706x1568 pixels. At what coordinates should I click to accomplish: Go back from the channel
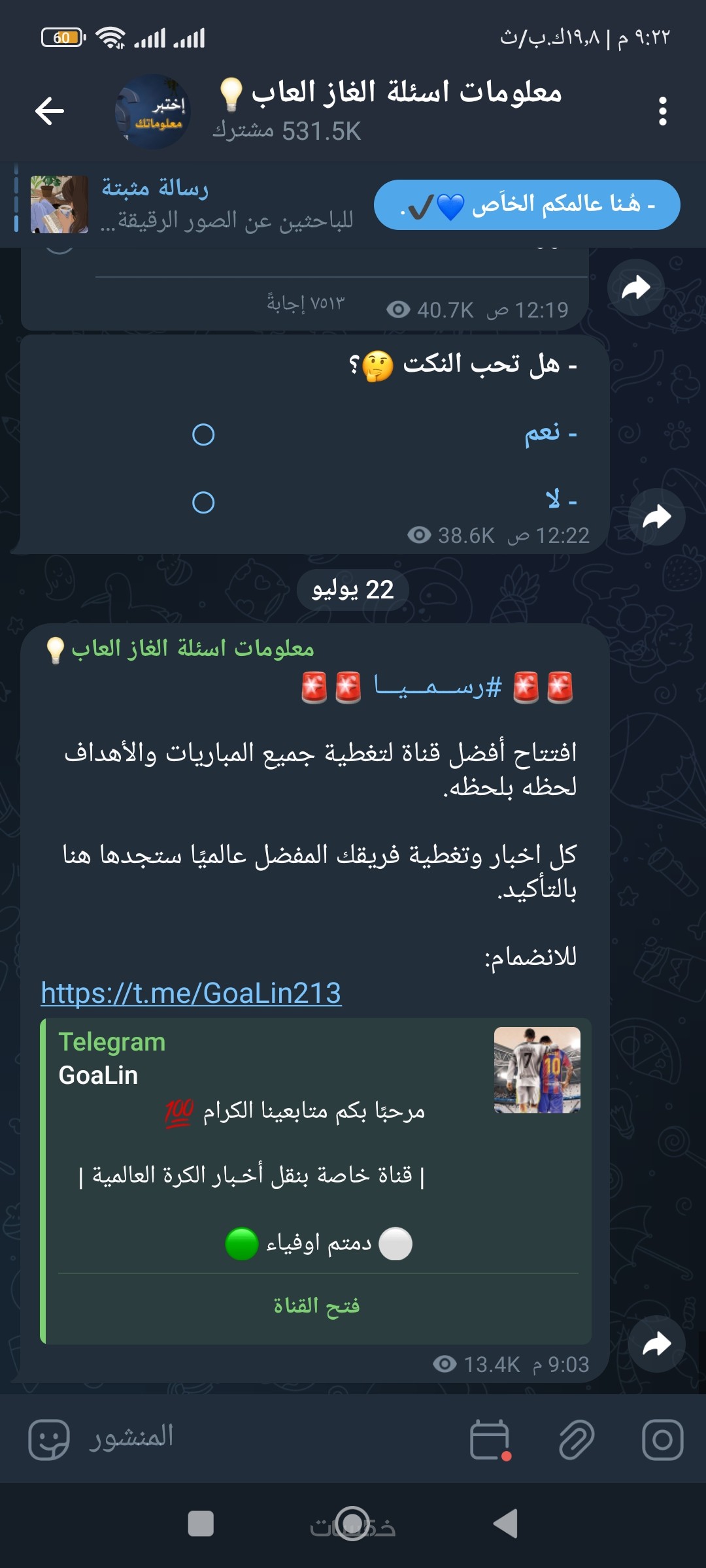pos(50,110)
